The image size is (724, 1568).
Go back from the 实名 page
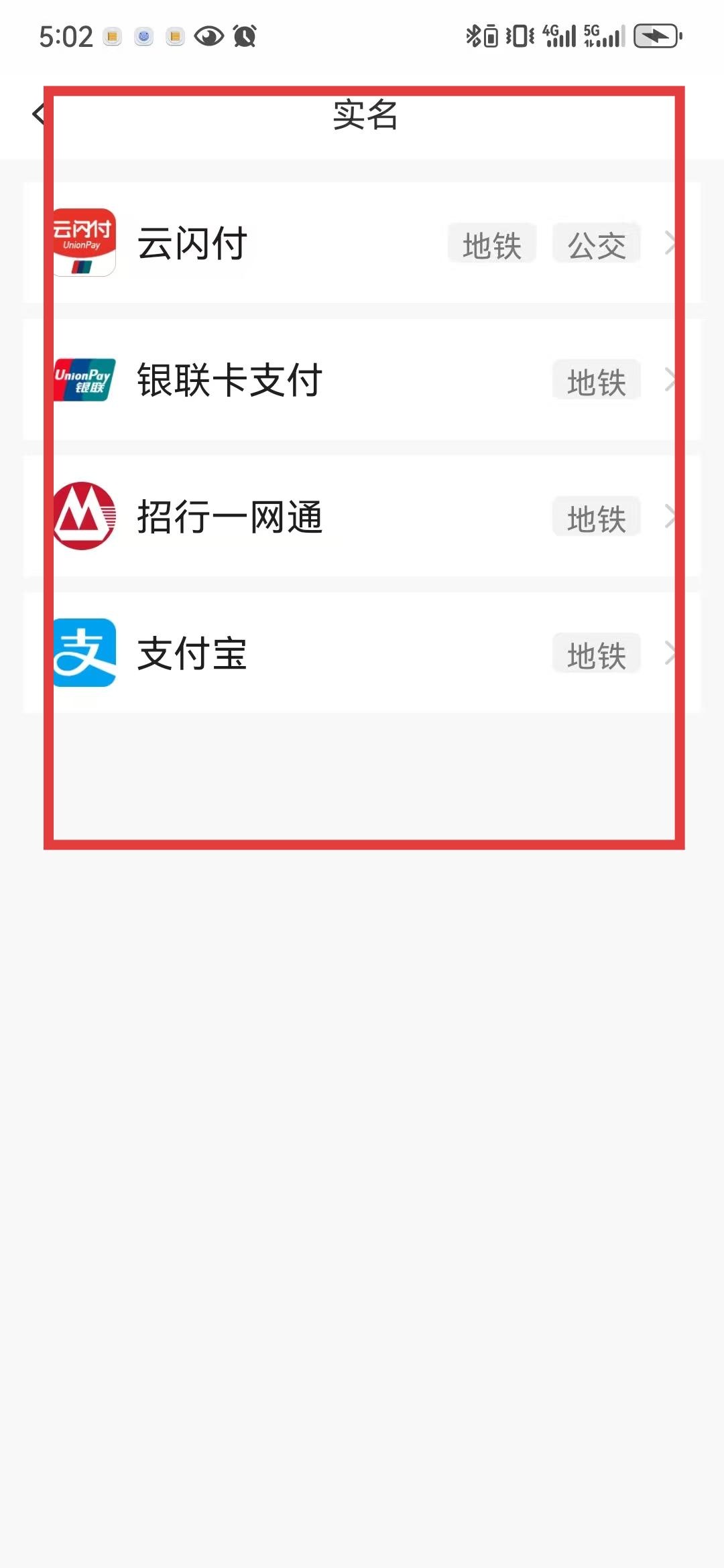(38, 115)
